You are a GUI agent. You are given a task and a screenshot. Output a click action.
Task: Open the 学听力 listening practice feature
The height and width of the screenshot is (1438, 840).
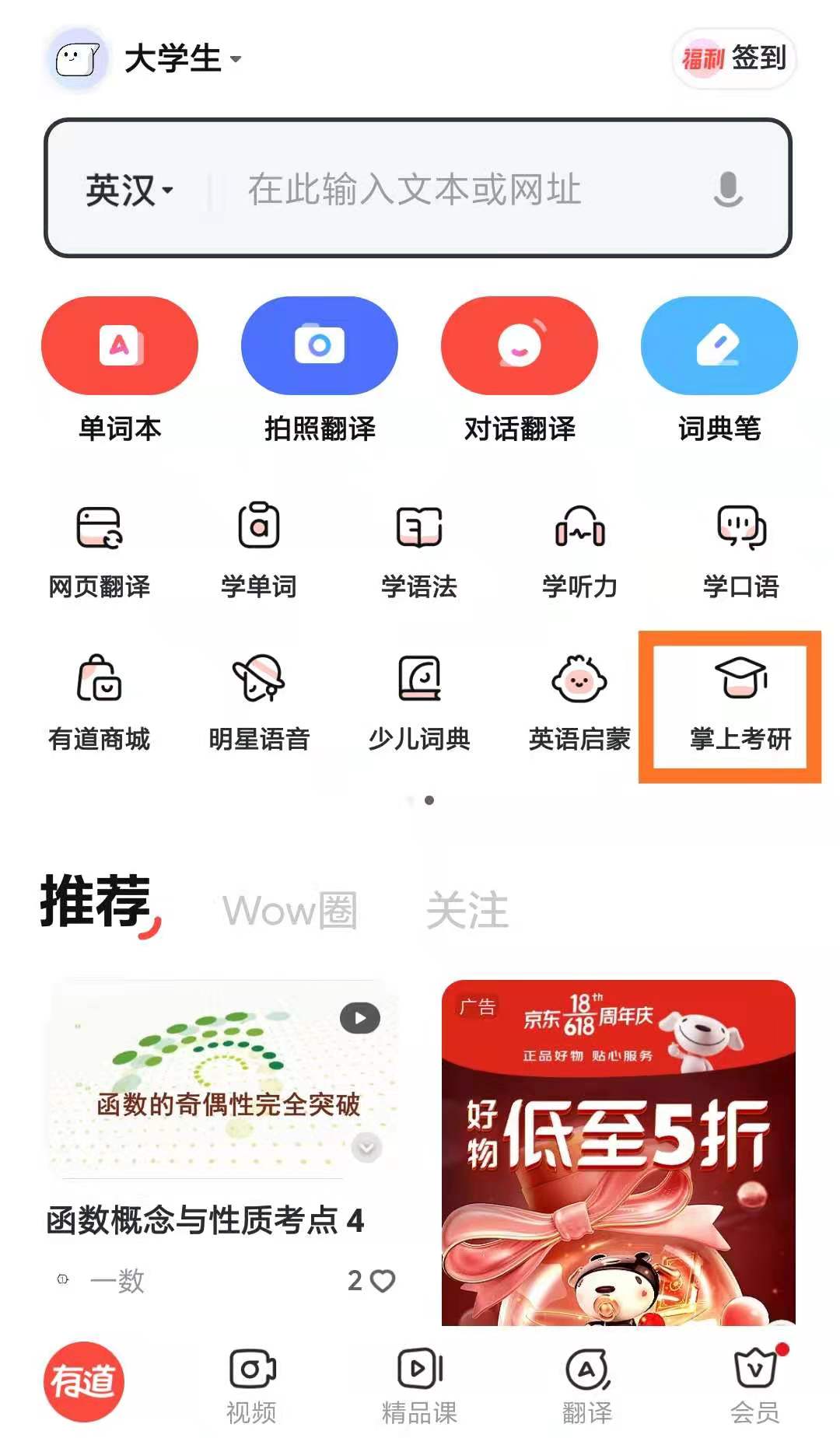click(x=579, y=535)
